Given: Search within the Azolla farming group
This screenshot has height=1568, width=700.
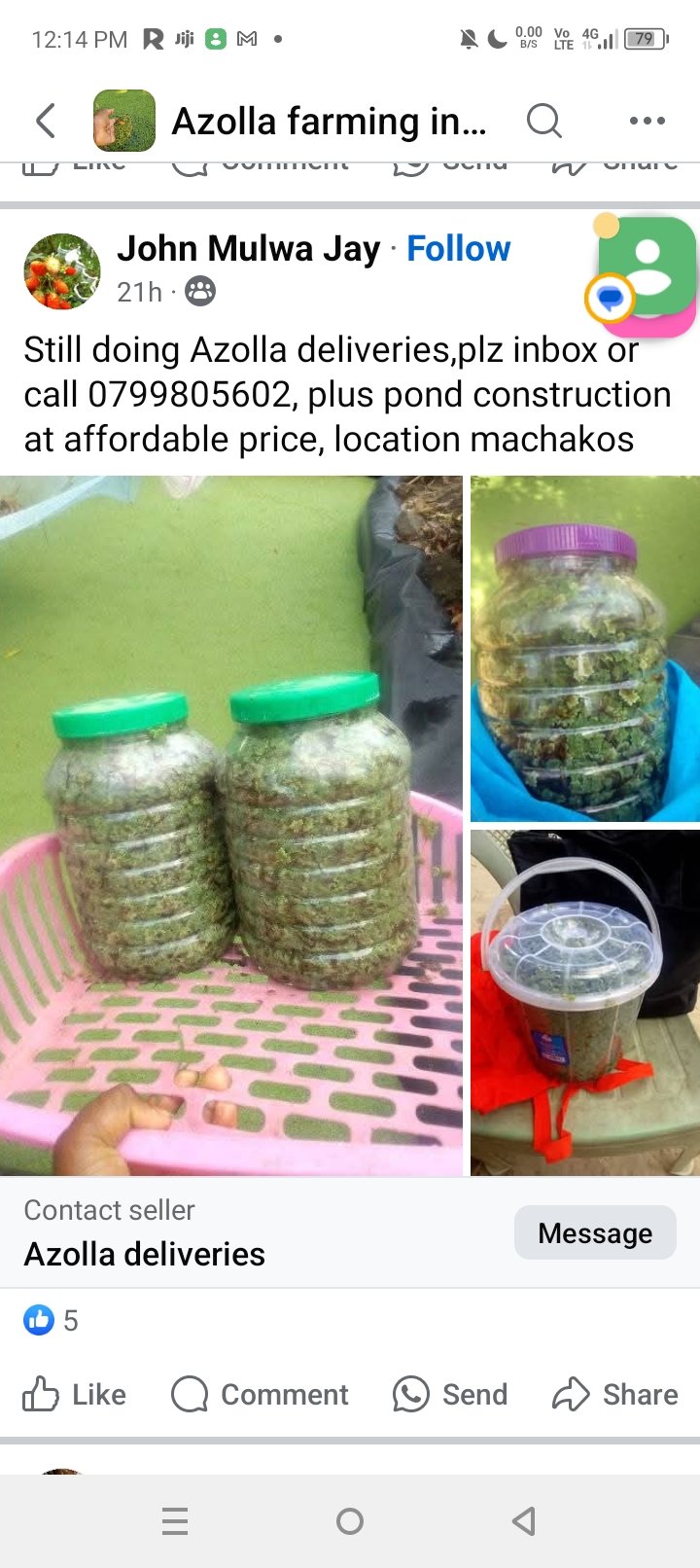Looking at the screenshot, I should pyautogui.click(x=543, y=122).
